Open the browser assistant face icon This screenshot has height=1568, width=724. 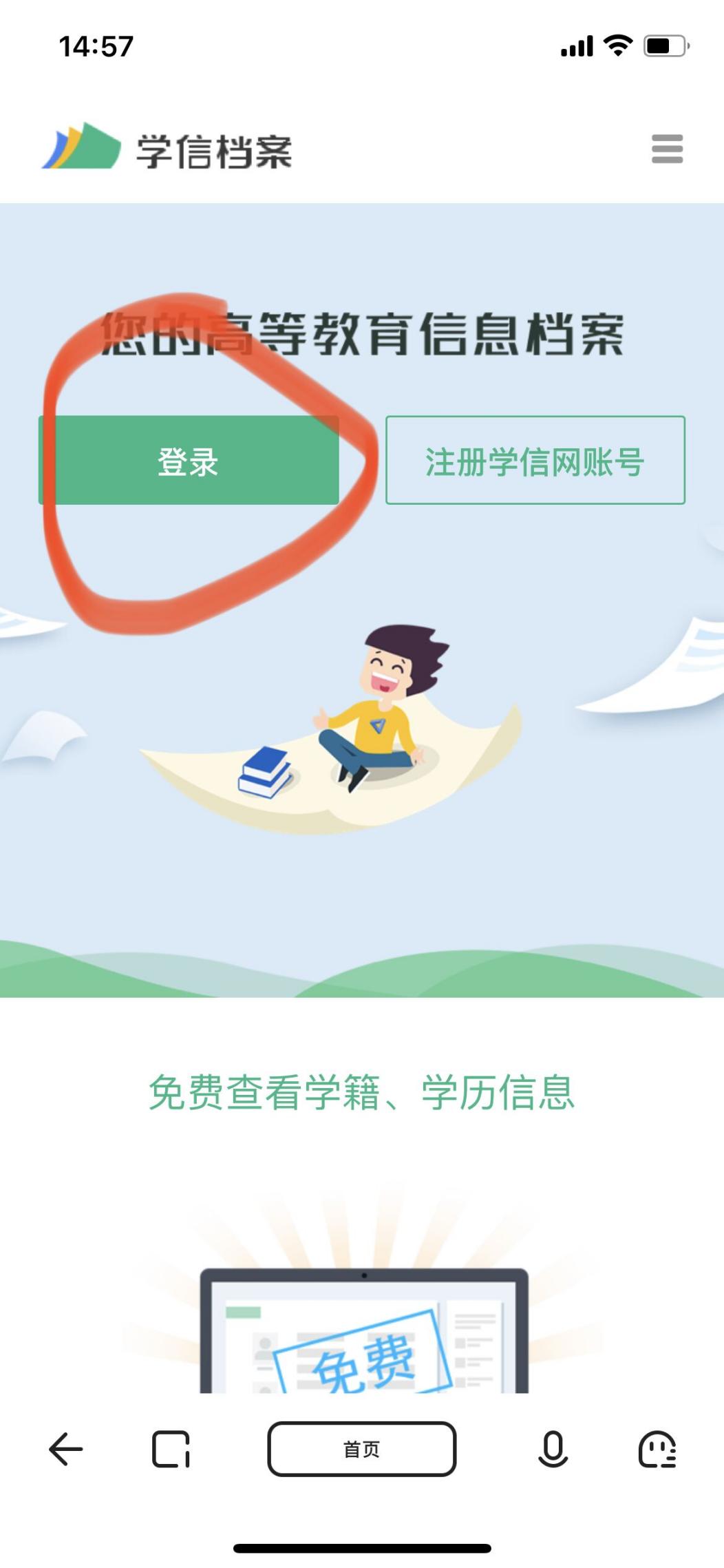tap(657, 1449)
